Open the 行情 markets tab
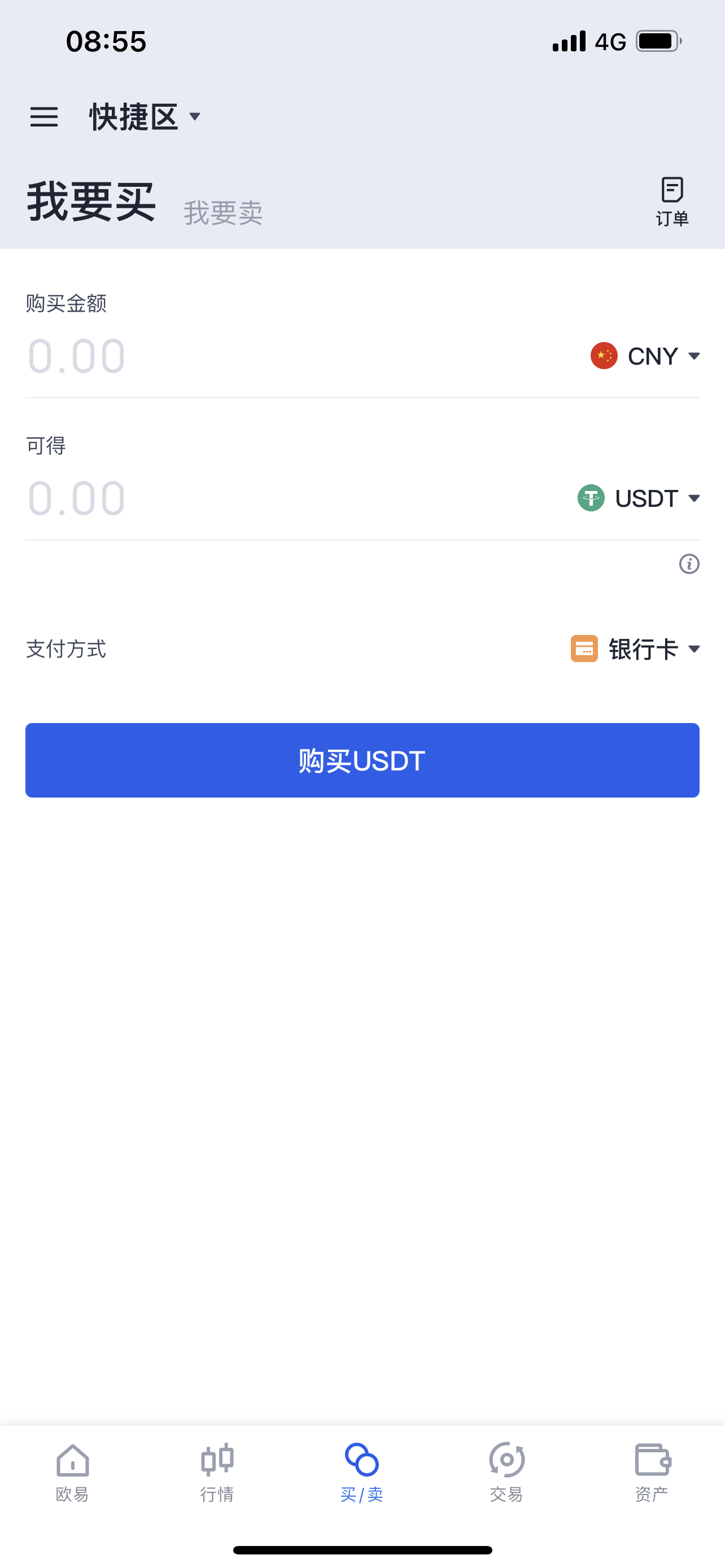 coord(217,1473)
